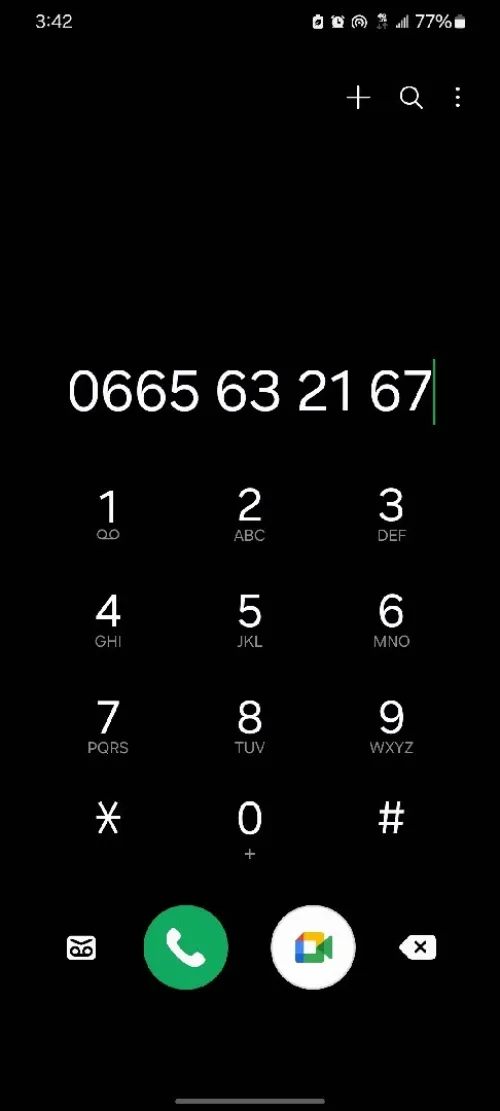Tap the 9 WXYZ key
Viewport: 500px width, 1111px height.
[391, 727]
